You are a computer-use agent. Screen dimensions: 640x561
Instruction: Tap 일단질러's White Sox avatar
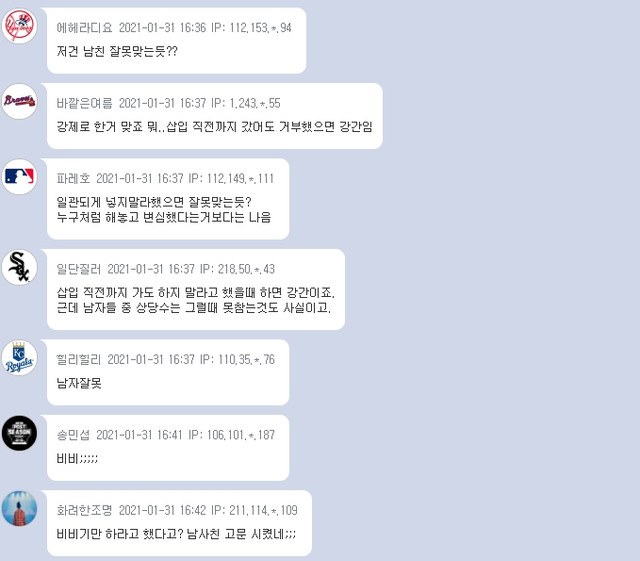[19, 267]
